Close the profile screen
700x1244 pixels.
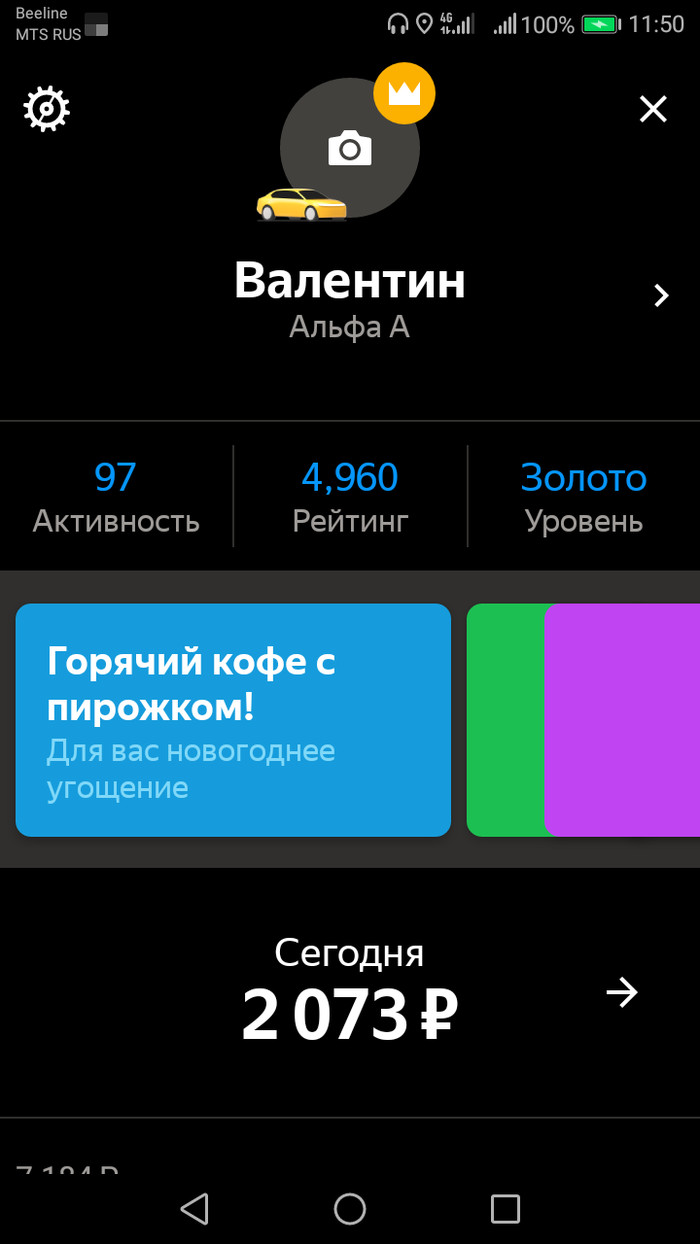tap(653, 109)
